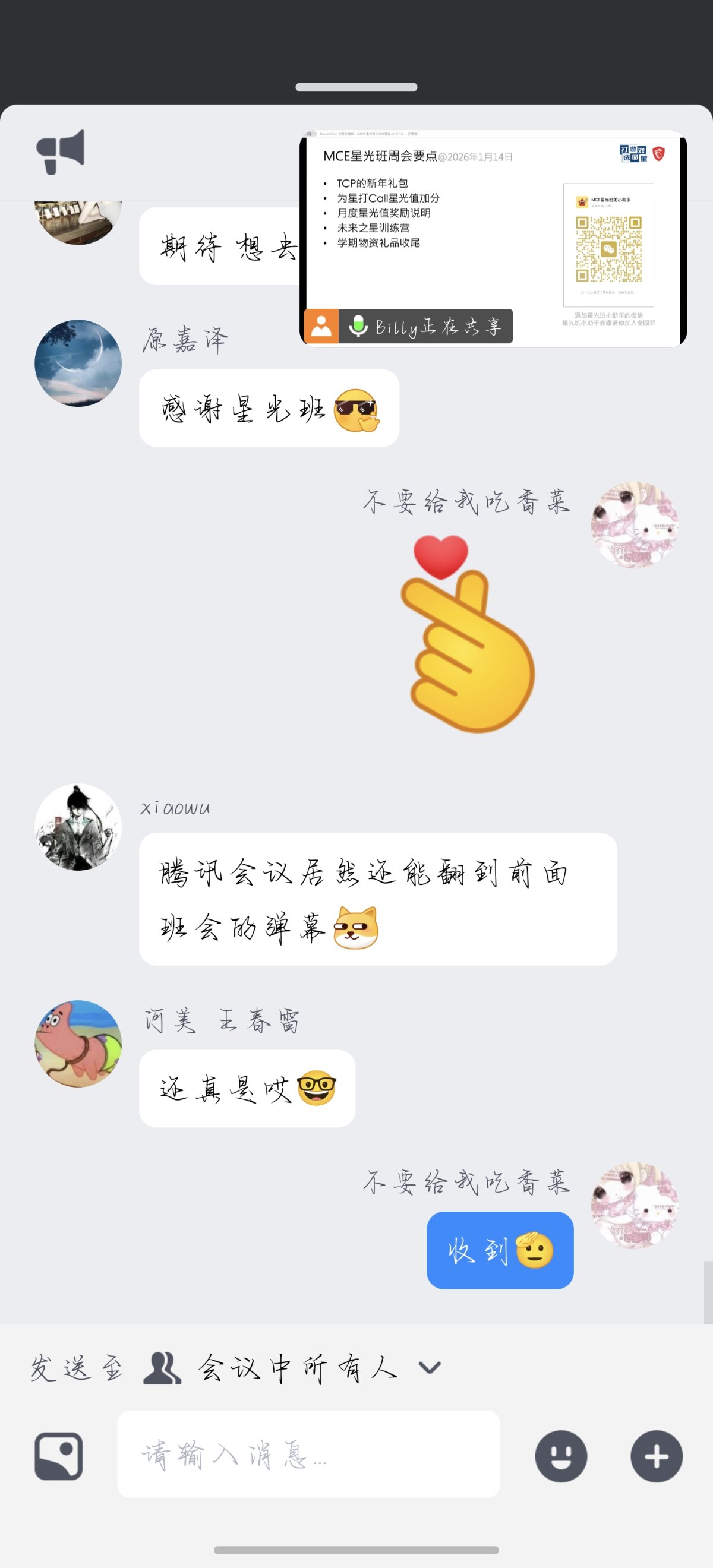Tap the orange presenter icon in sharing banner
The image size is (713, 1568).
[x=321, y=326]
